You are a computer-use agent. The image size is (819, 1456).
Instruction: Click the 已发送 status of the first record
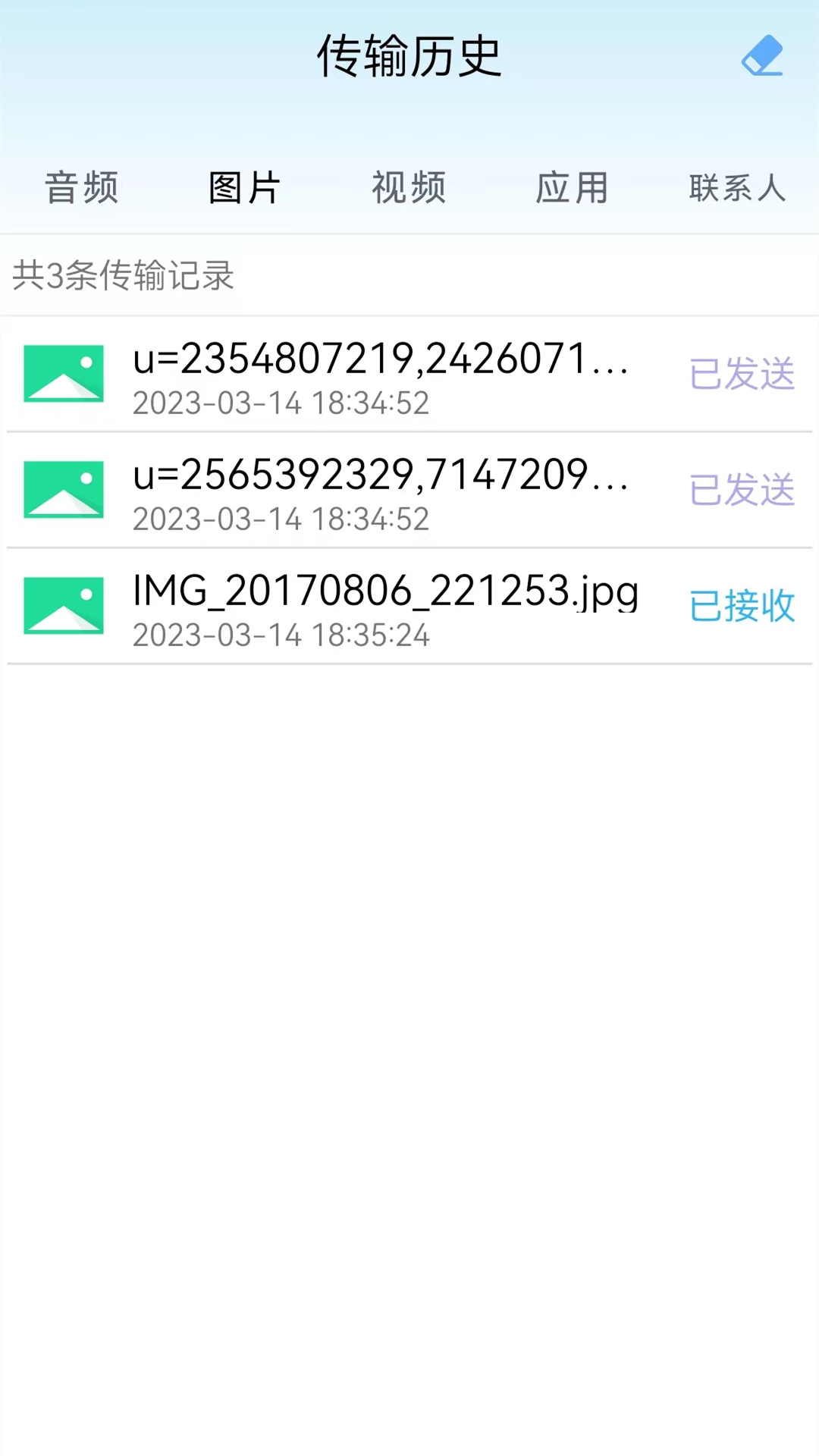pyautogui.click(x=742, y=373)
